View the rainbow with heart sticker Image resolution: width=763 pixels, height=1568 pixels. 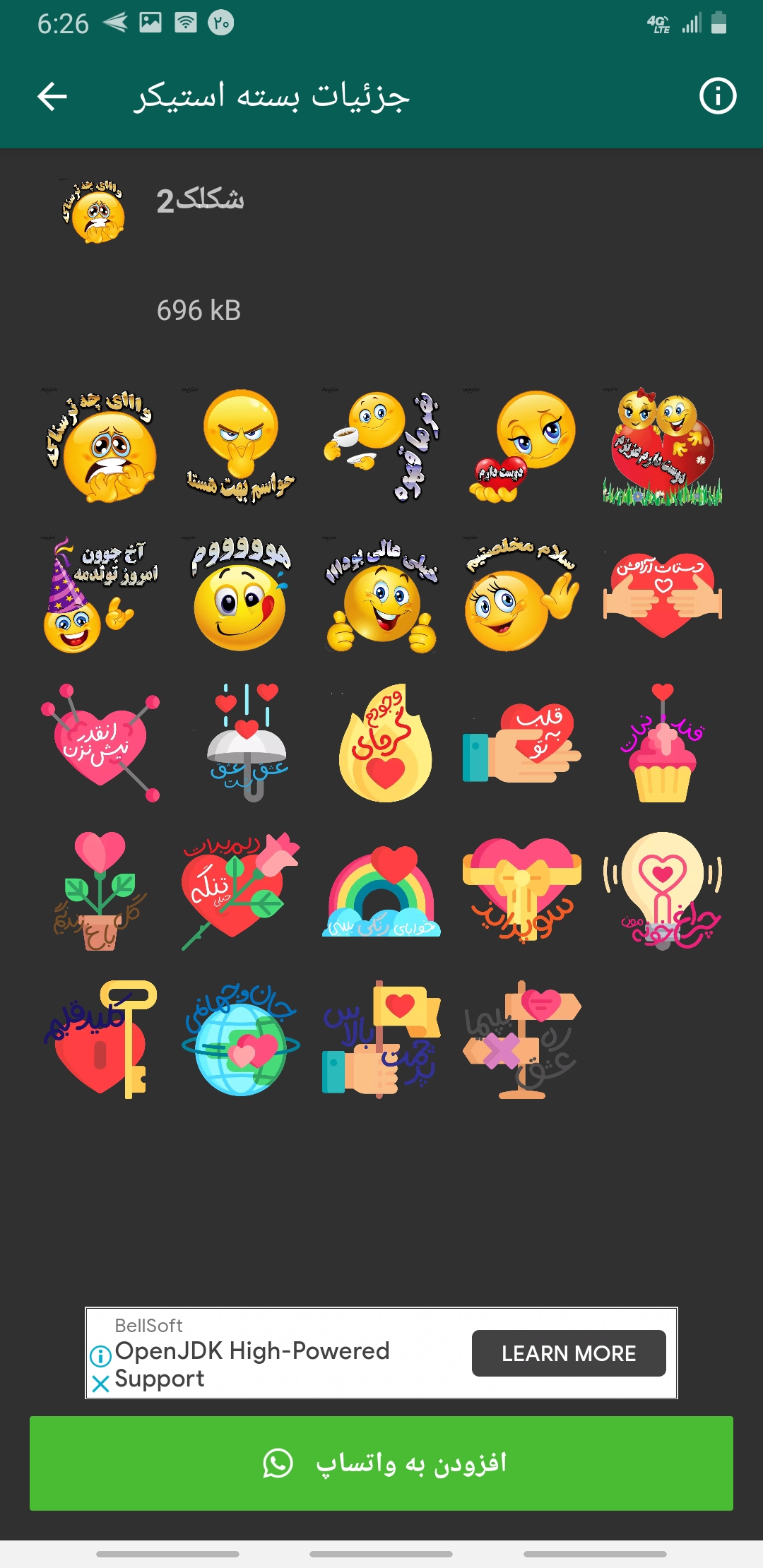pos(381,891)
